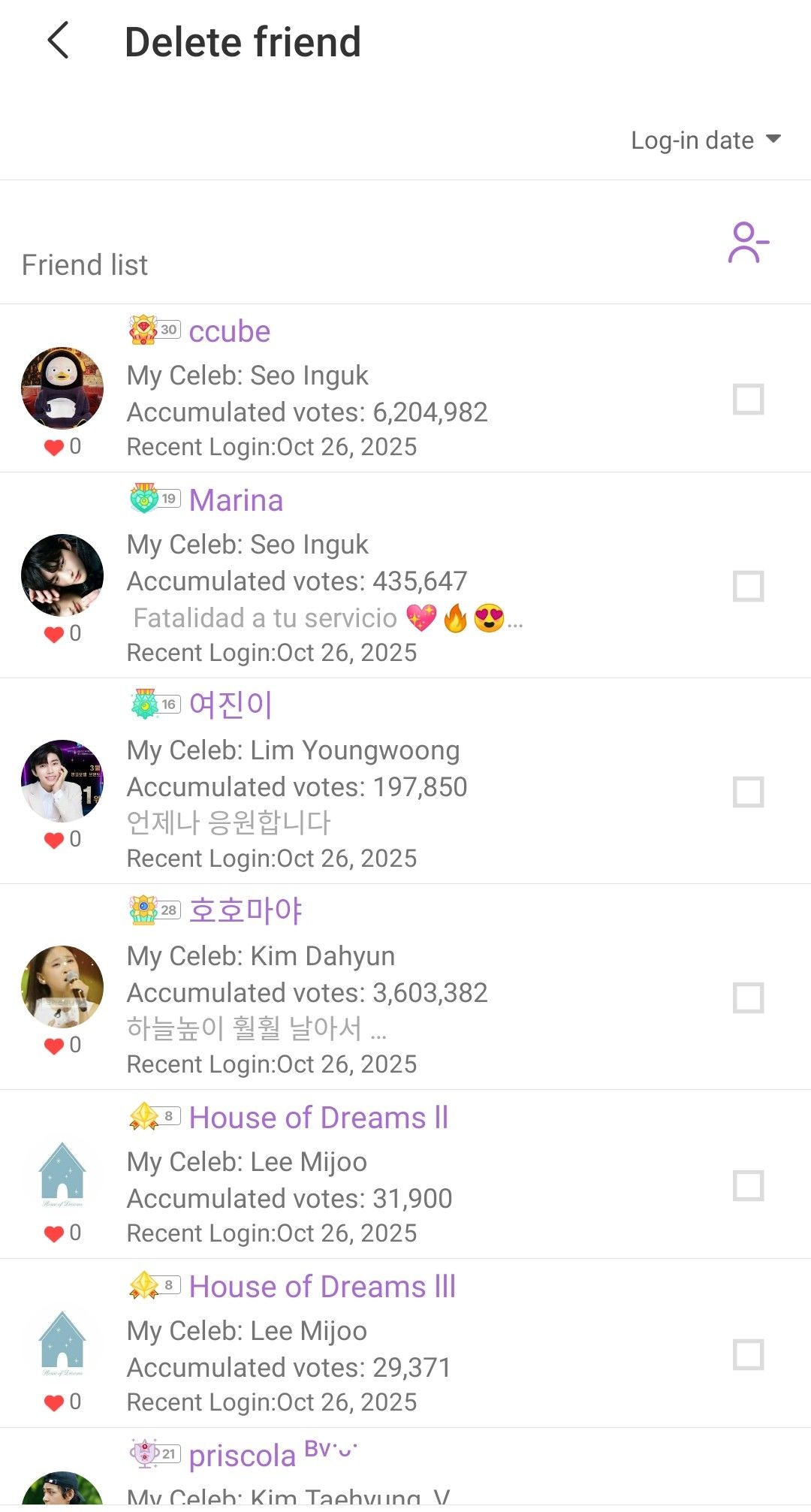Screen dimensions: 811x1512
Task: Check House of Dreams III for removal
Action: click(748, 1355)
